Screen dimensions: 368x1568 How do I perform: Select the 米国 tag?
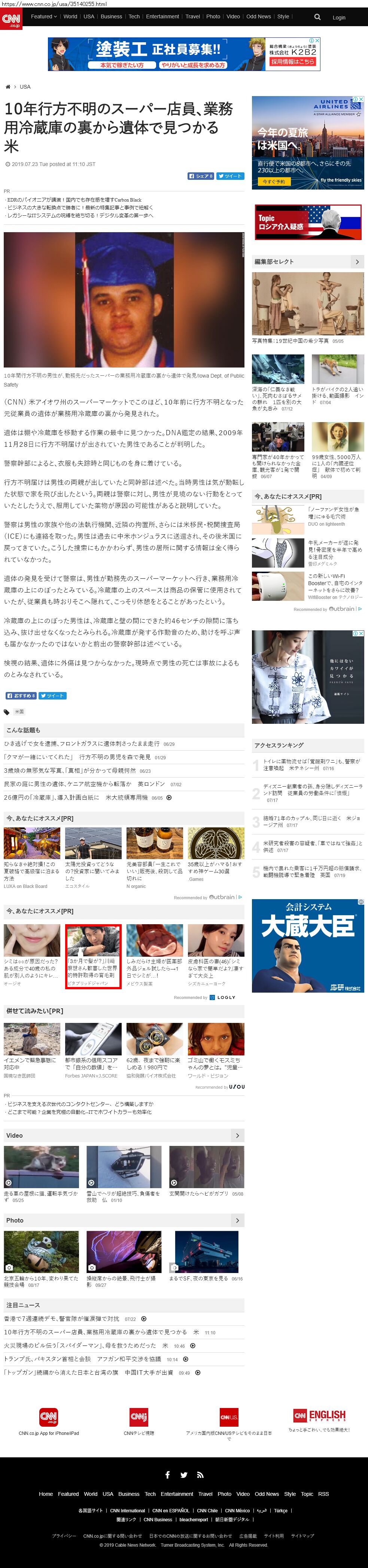coord(19,711)
